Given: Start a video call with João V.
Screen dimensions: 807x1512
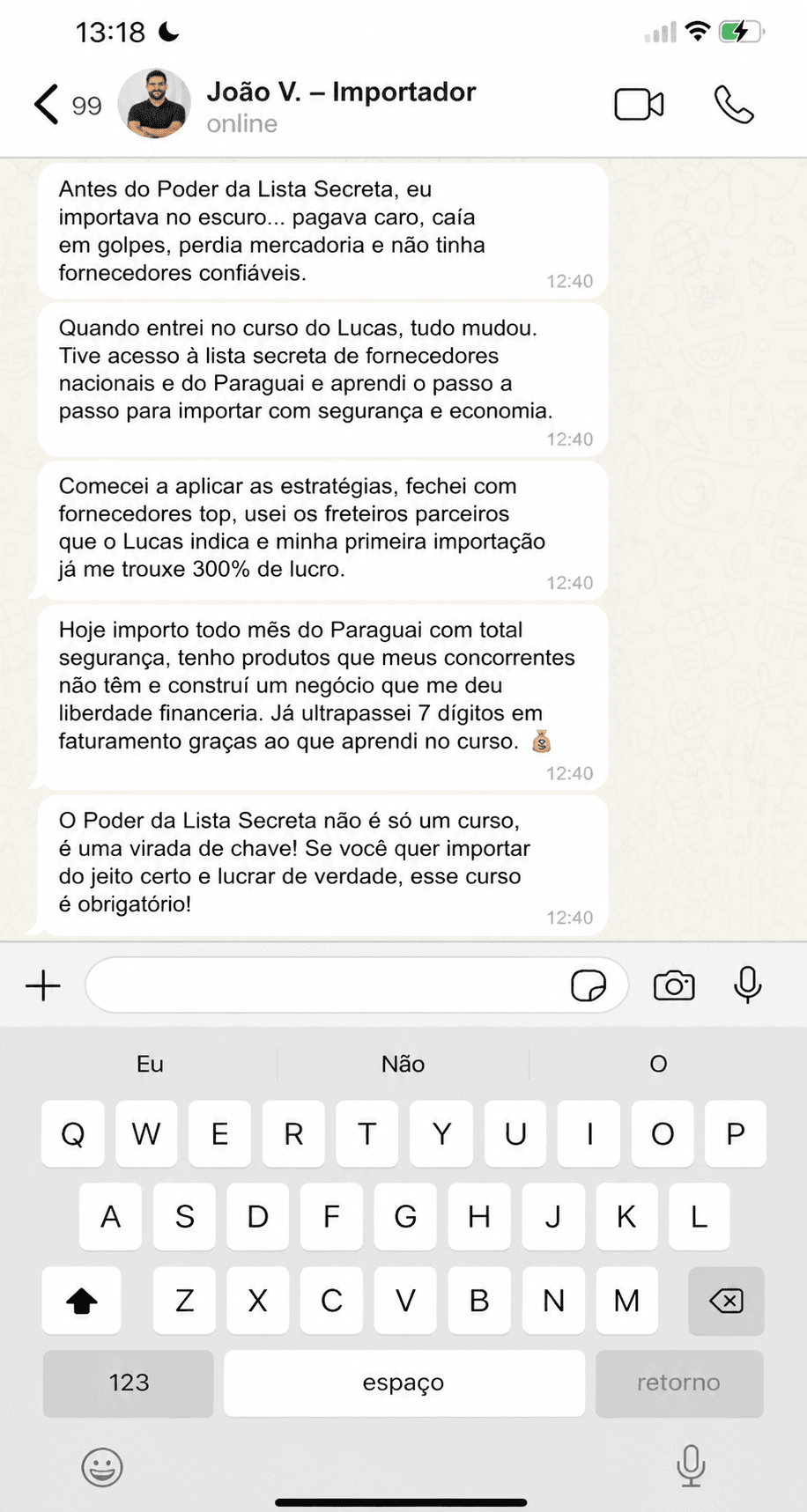Looking at the screenshot, I should [x=639, y=105].
